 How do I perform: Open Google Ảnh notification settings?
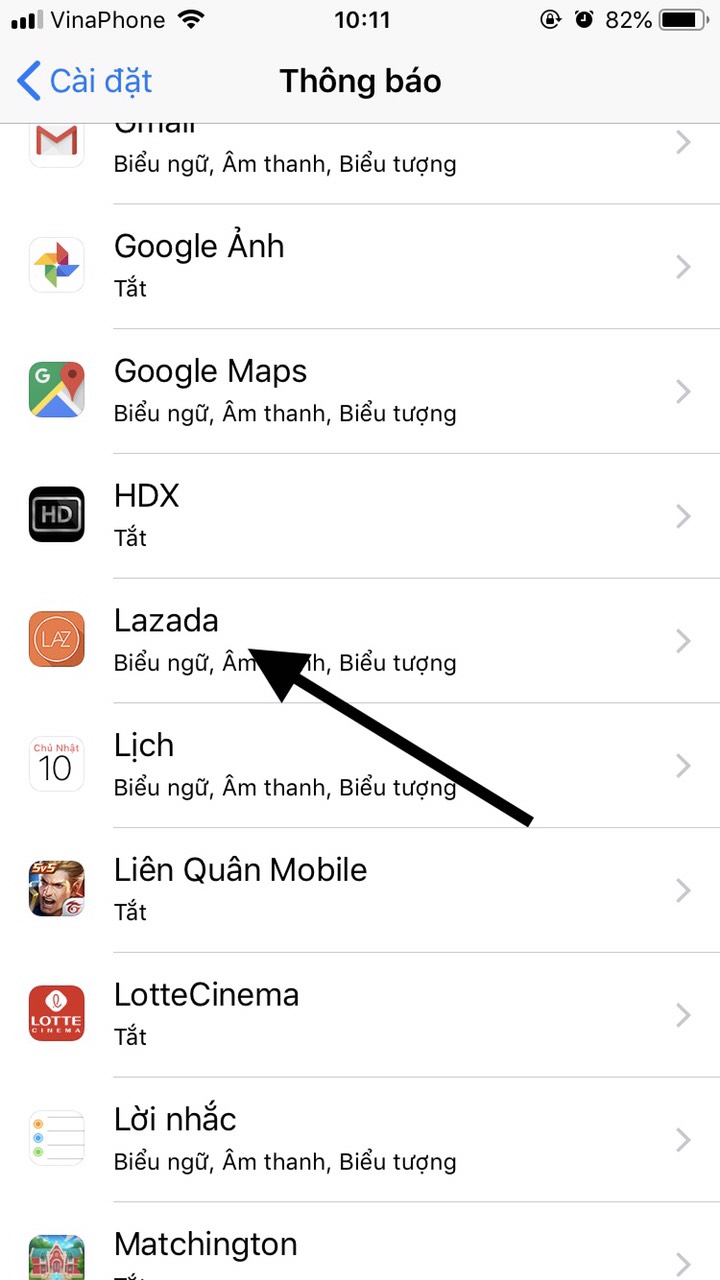pyautogui.click(x=360, y=266)
